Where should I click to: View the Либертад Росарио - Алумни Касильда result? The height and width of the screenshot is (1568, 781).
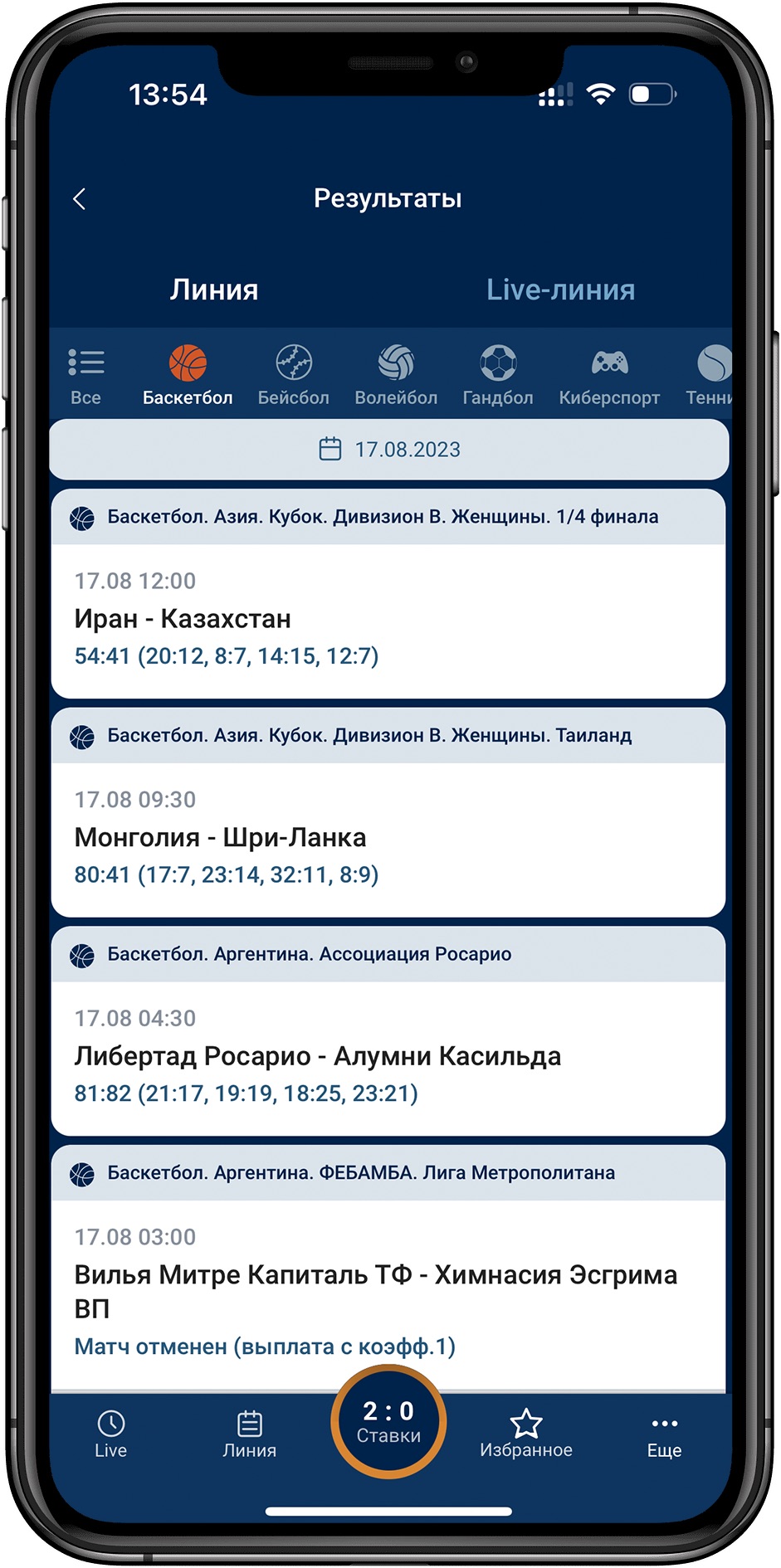click(x=388, y=1056)
